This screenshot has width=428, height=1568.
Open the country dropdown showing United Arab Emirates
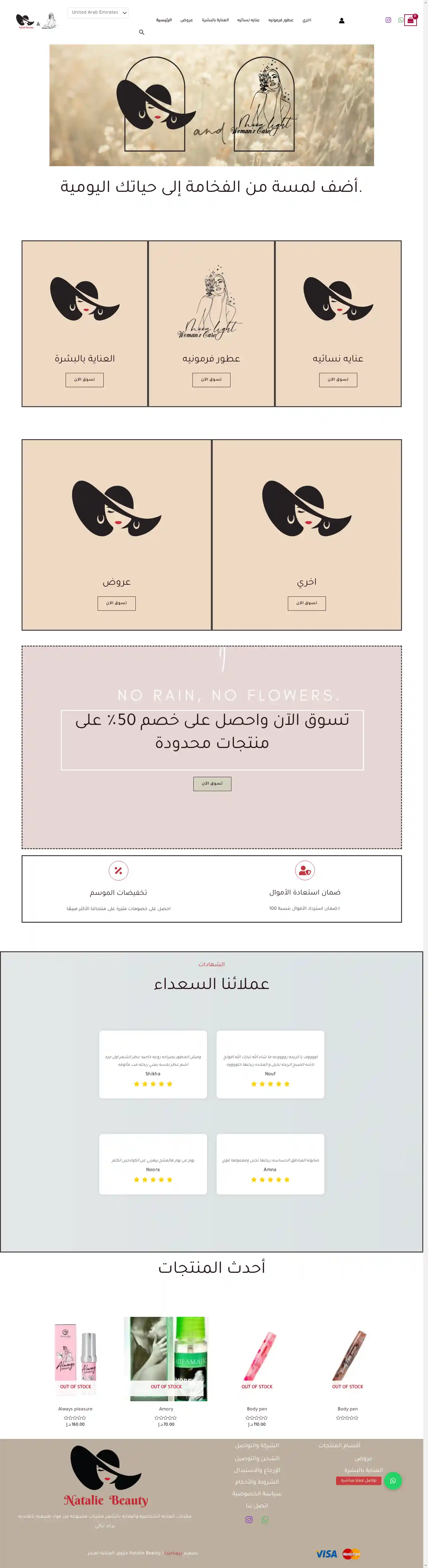pos(98,13)
